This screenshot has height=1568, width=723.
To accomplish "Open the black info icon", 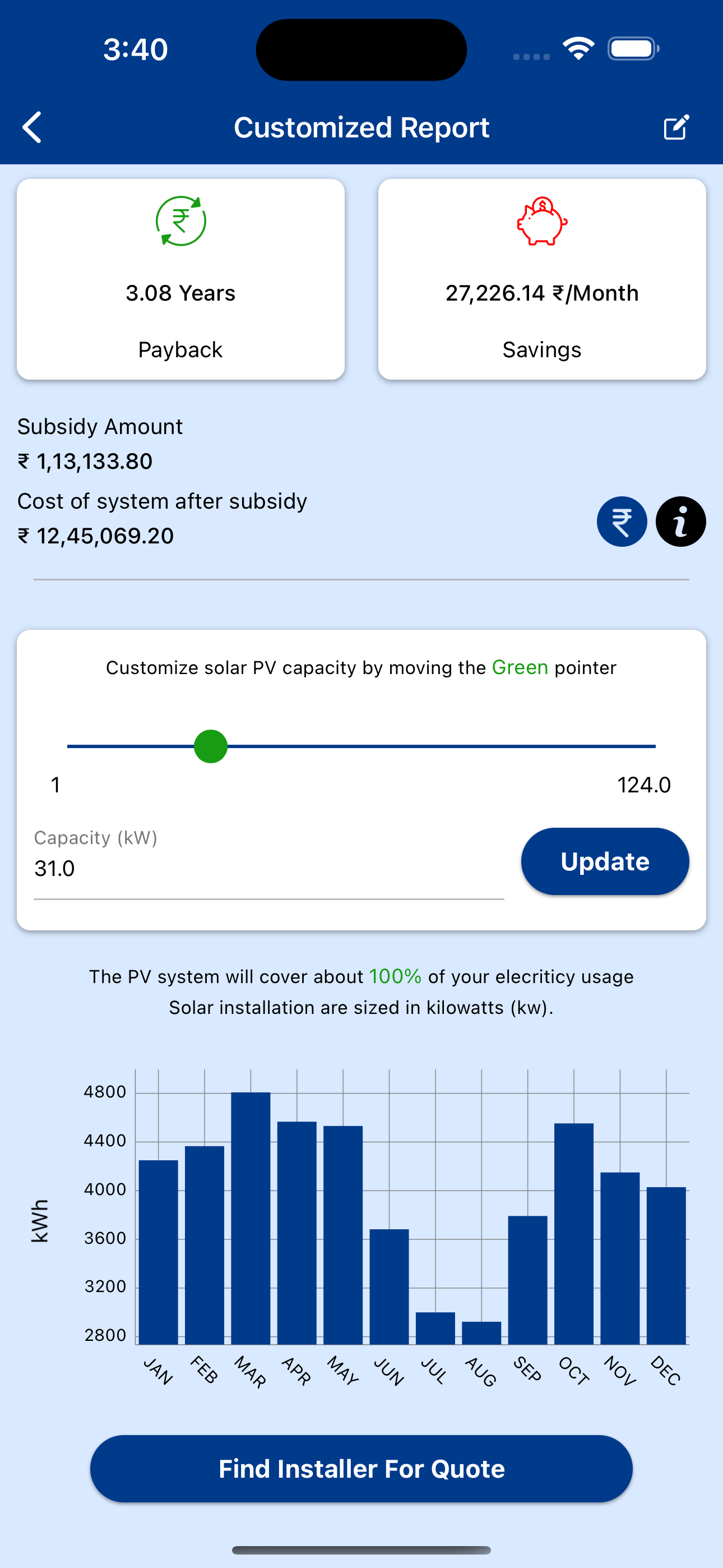I will point(680,522).
